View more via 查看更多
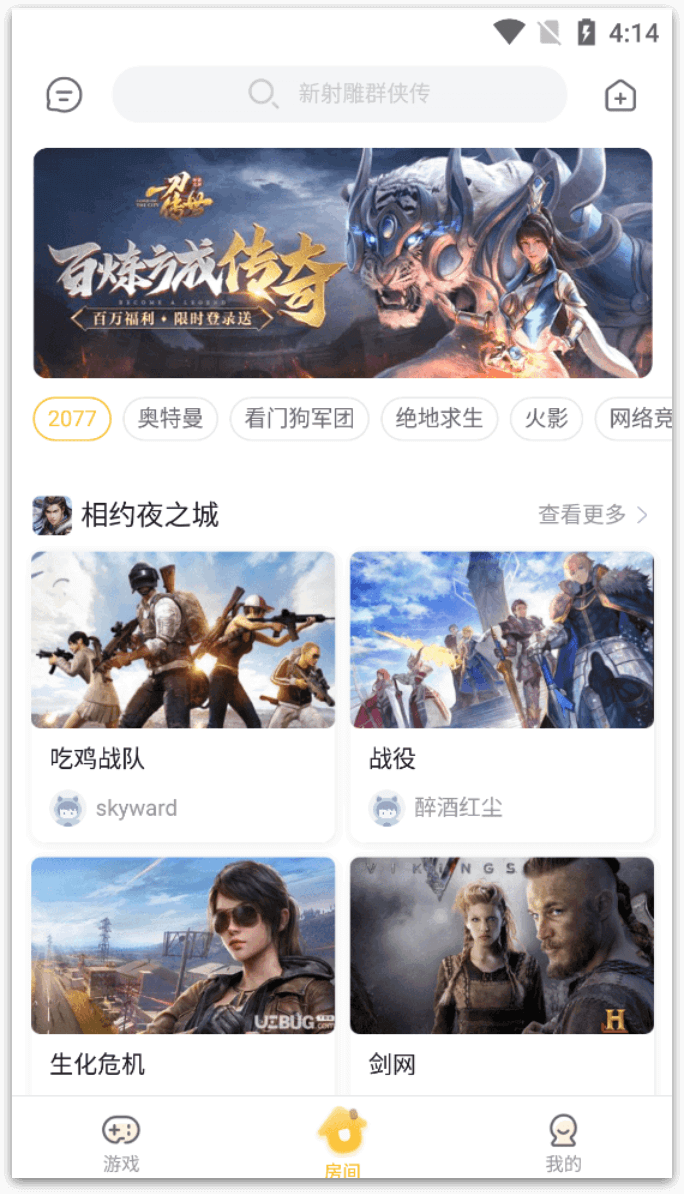The height and width of the screenshot is (1194, 684). pos(593,515)
